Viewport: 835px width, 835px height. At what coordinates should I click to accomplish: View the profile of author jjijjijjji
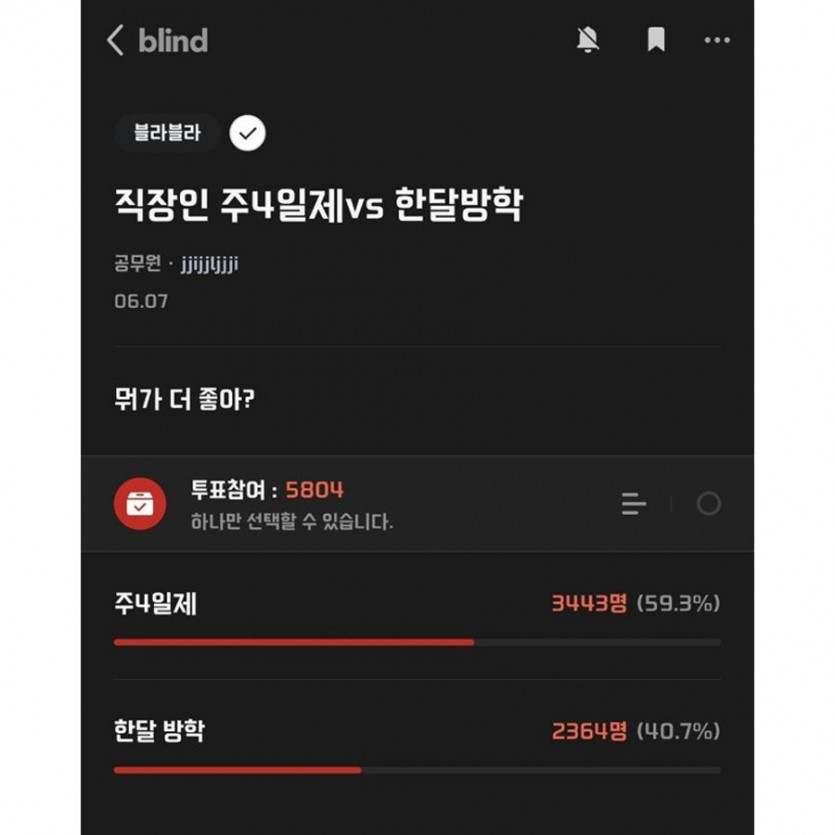pyautogui.click(x=209, y=265)
